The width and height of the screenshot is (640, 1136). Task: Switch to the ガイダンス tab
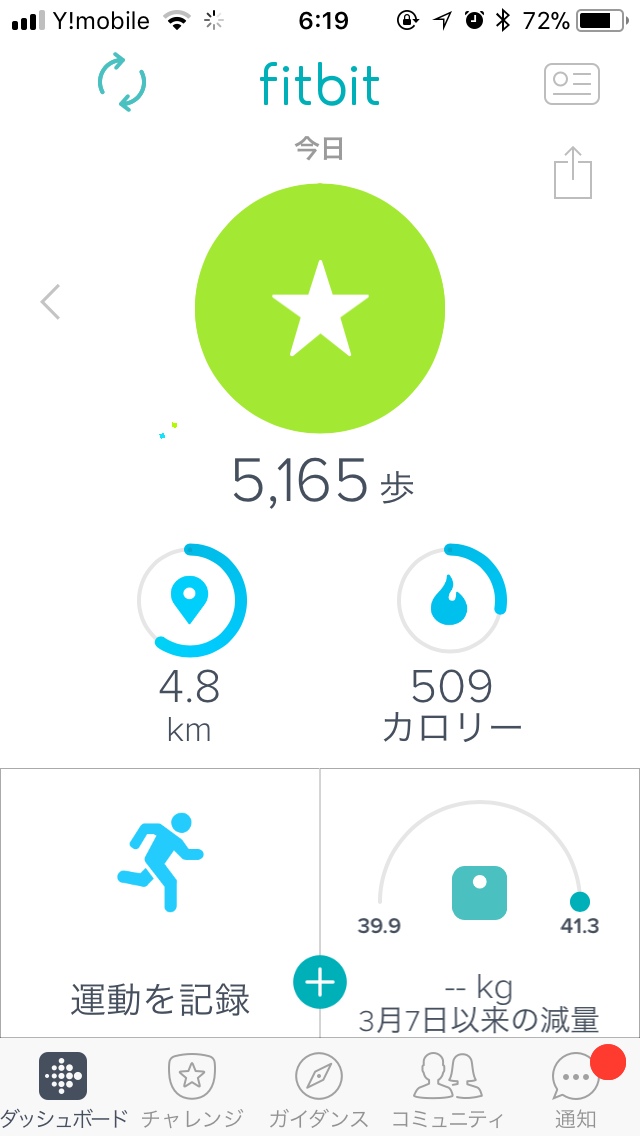click(319, 1089)
